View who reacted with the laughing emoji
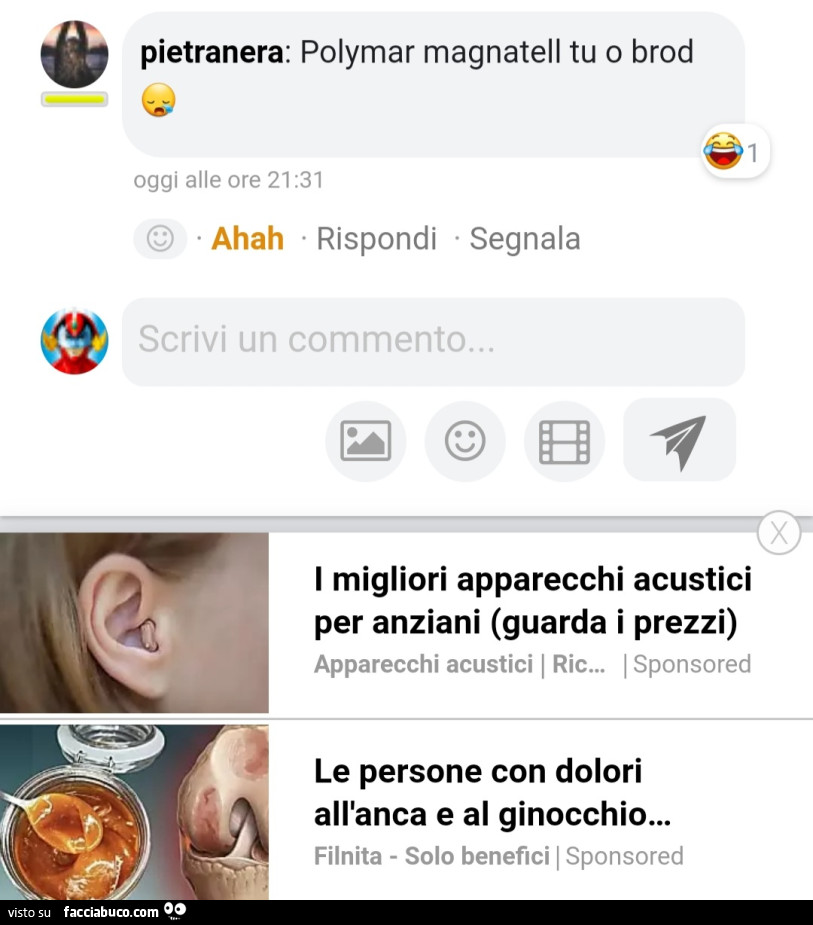 [735, 152]
